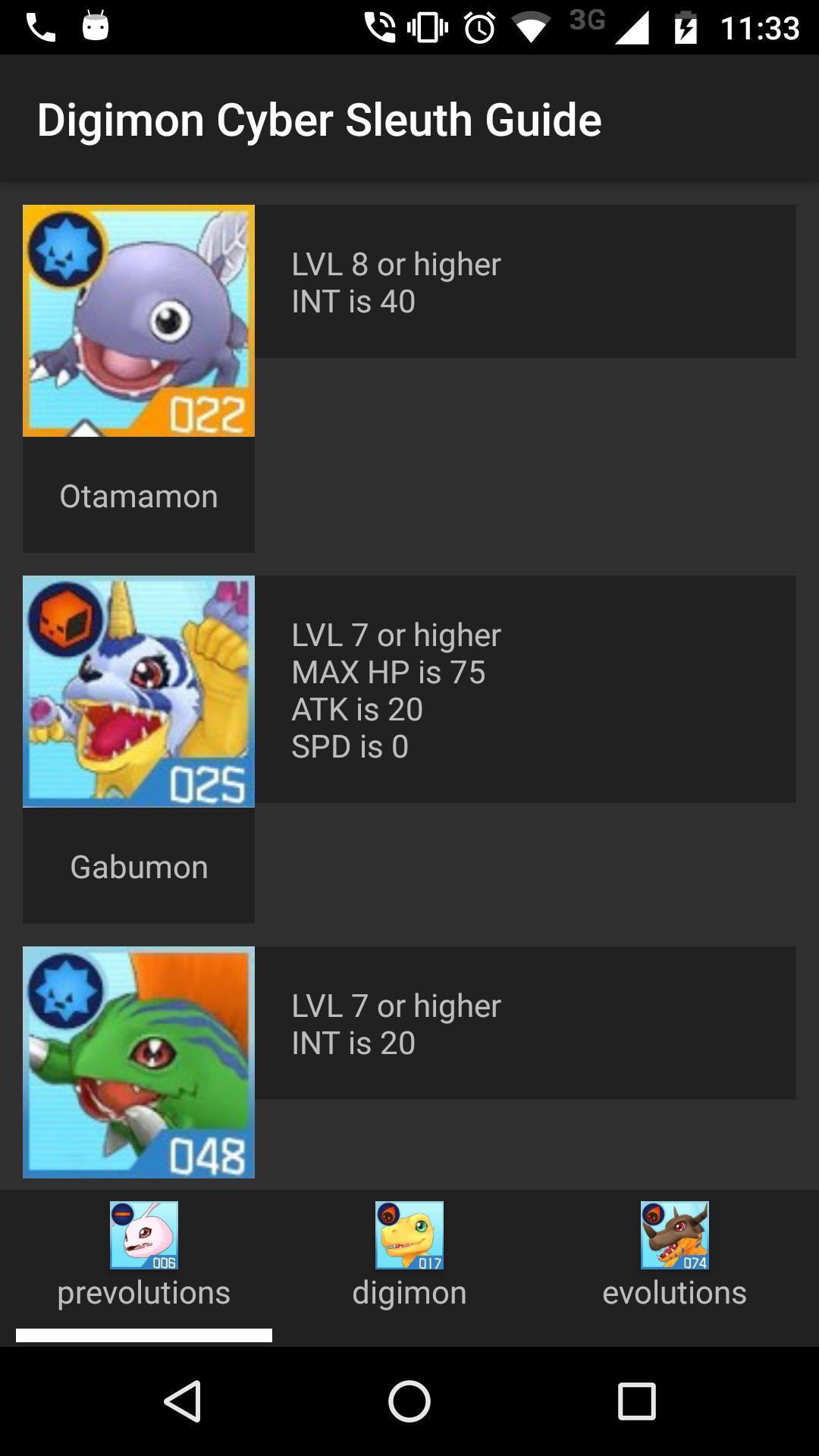
Task: Open the Digimon numbered 048
Action: (139, 1062)
